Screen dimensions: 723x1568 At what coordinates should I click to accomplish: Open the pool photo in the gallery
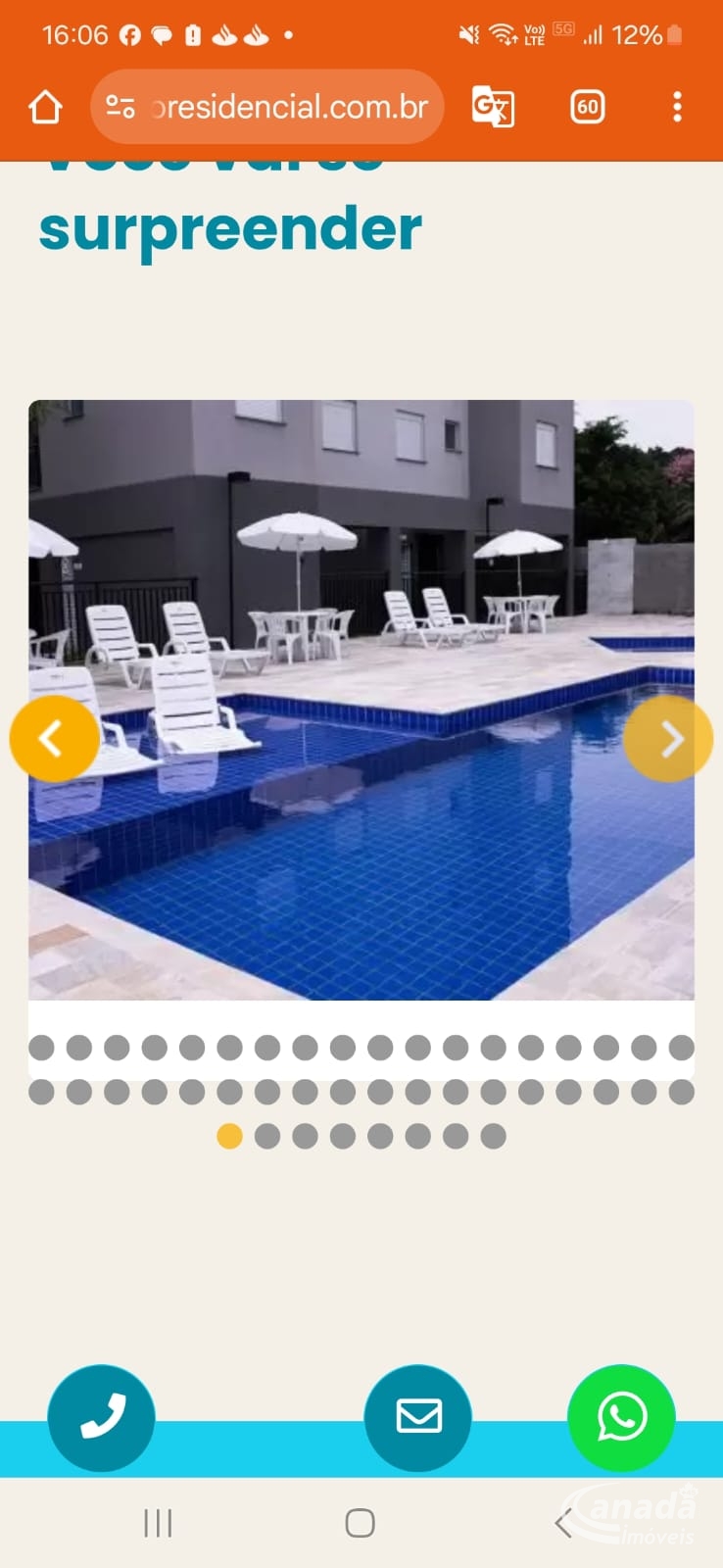click(x=361, y=700)
